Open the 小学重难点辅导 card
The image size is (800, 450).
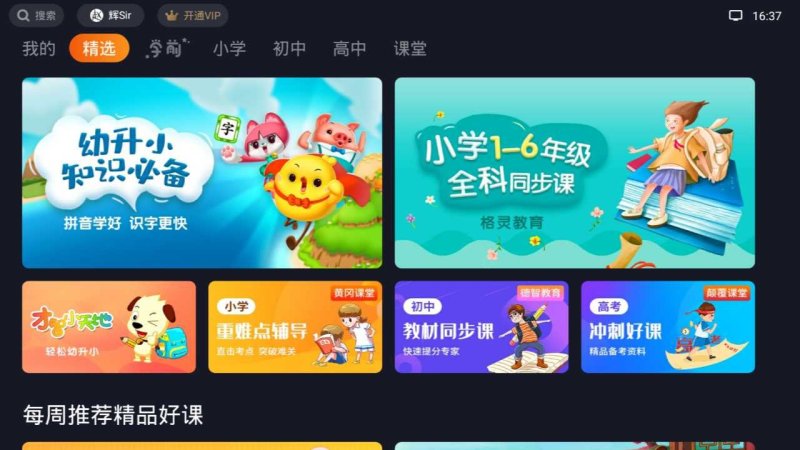[x=295, y=327]
